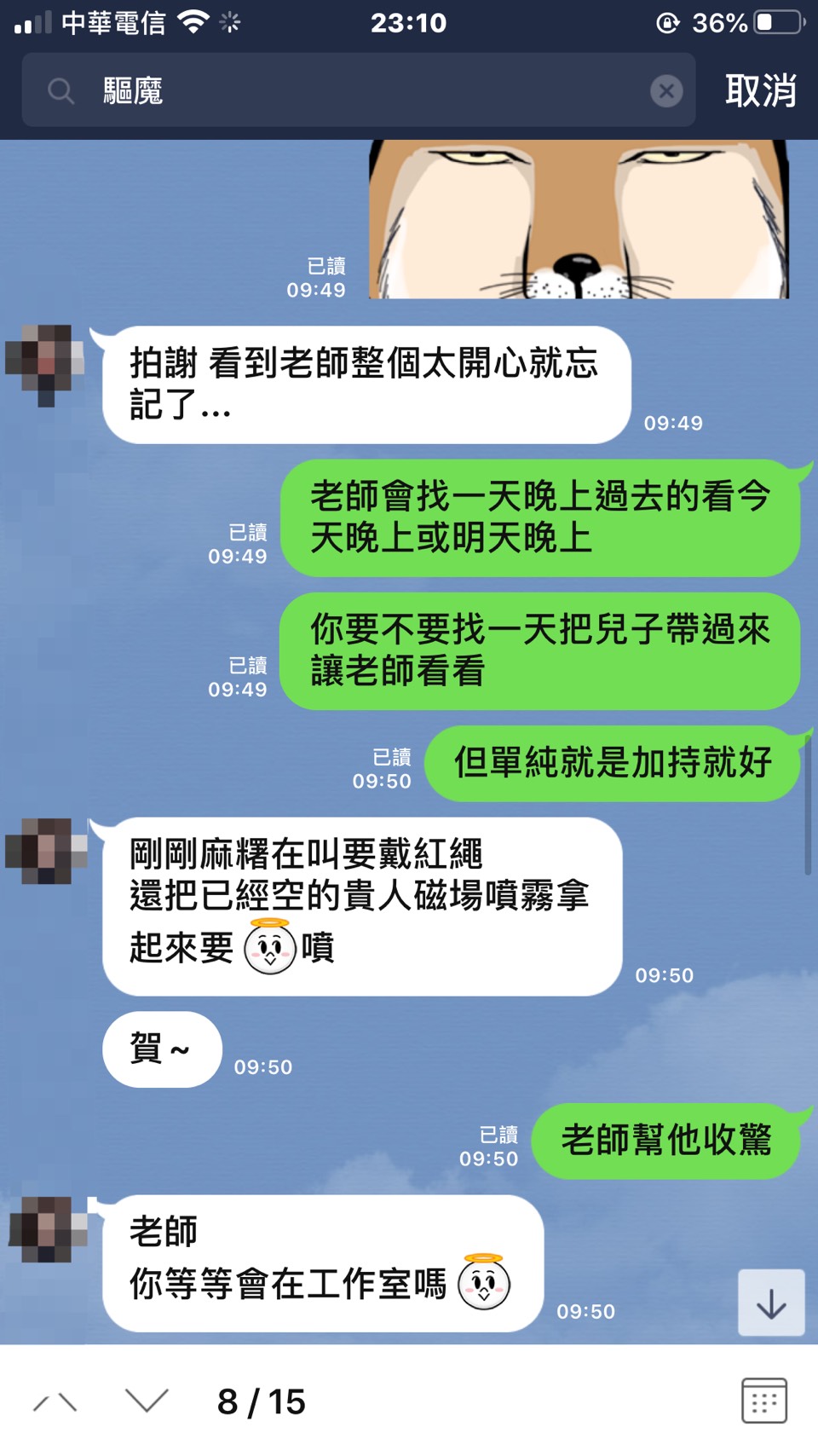Tap the search field containing 驅魔
The image size is (818, 1456).
[x=358, y=90]
